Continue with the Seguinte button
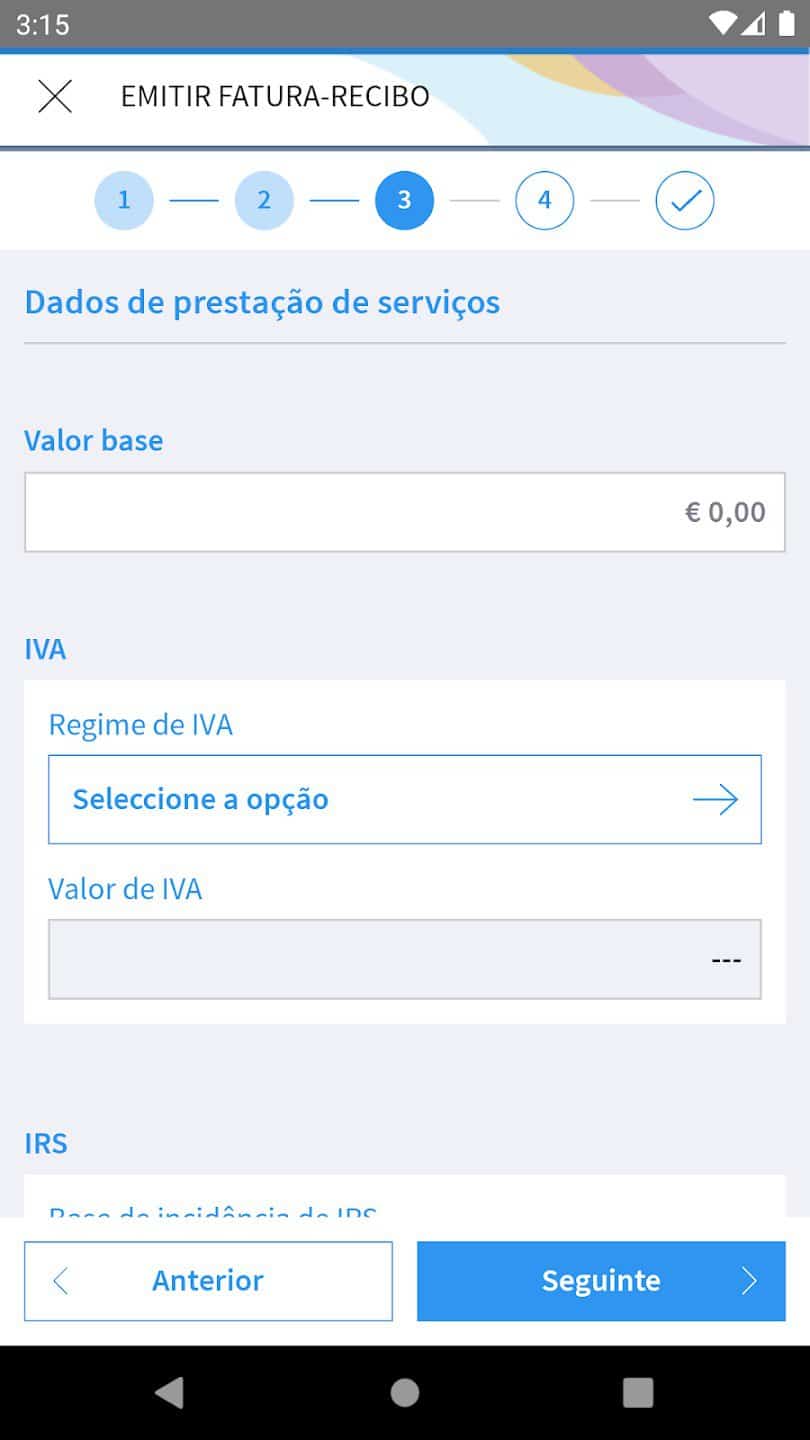 point(601,1281)
